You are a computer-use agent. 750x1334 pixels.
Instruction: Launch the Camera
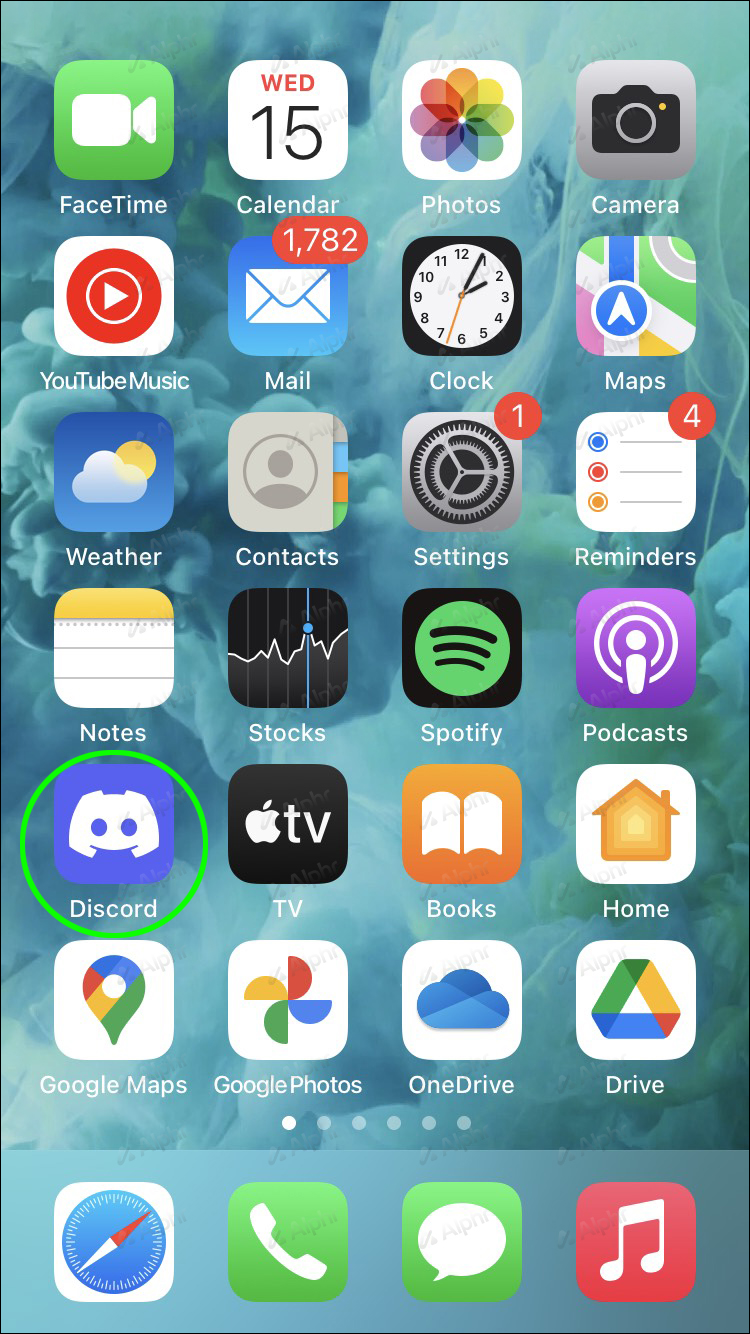(636, 120)
